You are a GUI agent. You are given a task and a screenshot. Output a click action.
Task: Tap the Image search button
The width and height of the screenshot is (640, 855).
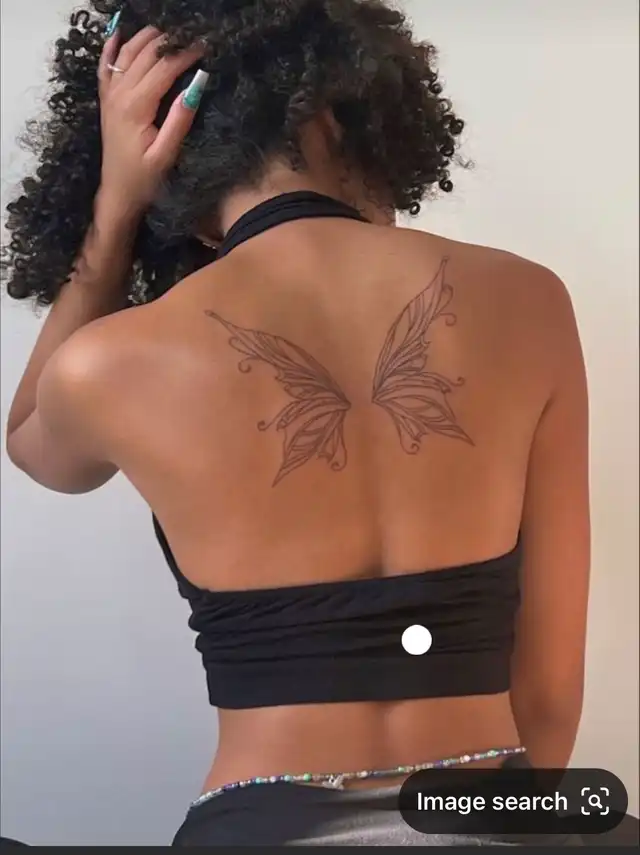coord(512,801)
